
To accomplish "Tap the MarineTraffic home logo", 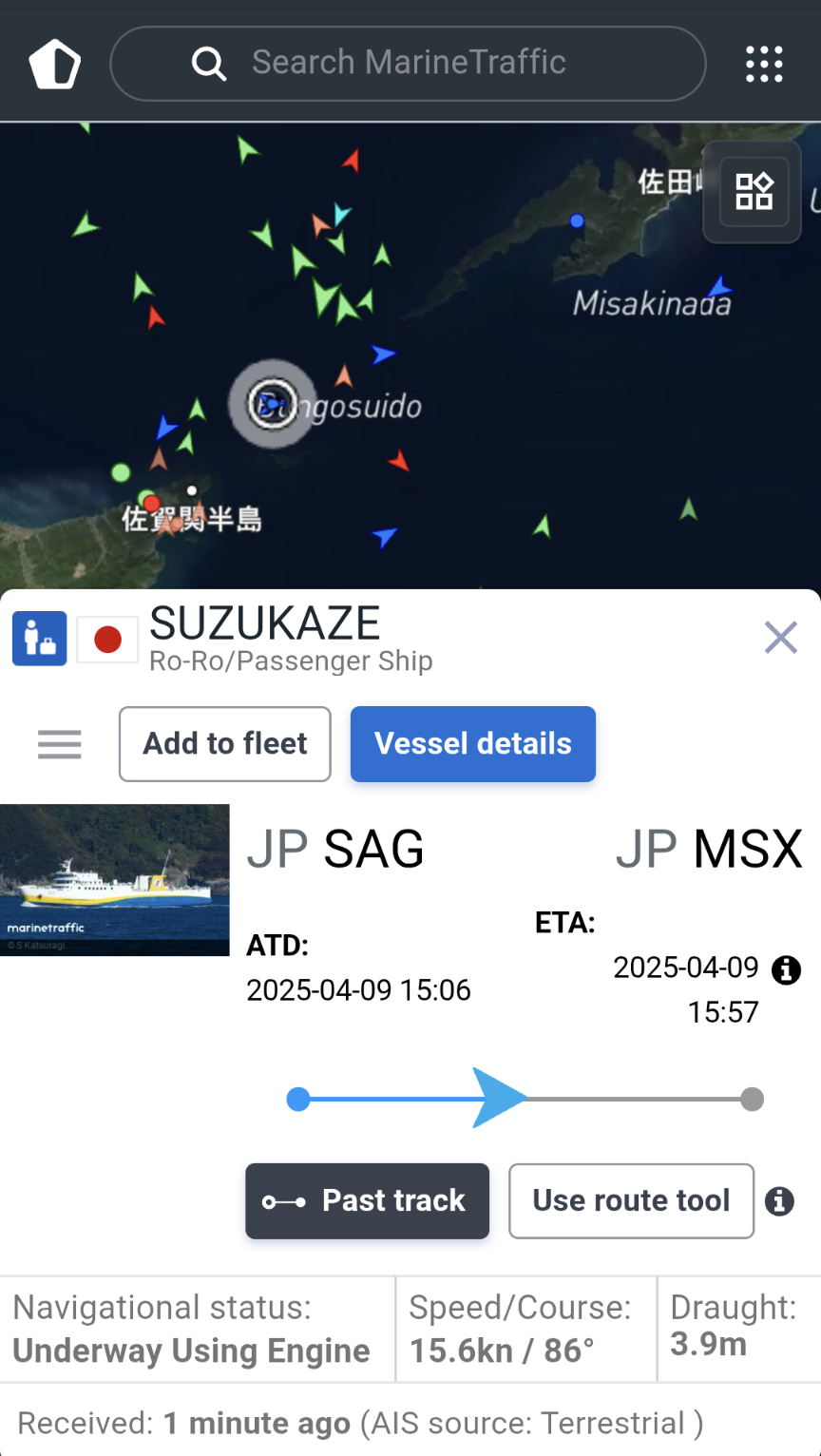I will pyautogui.click(x=54, y=65).
